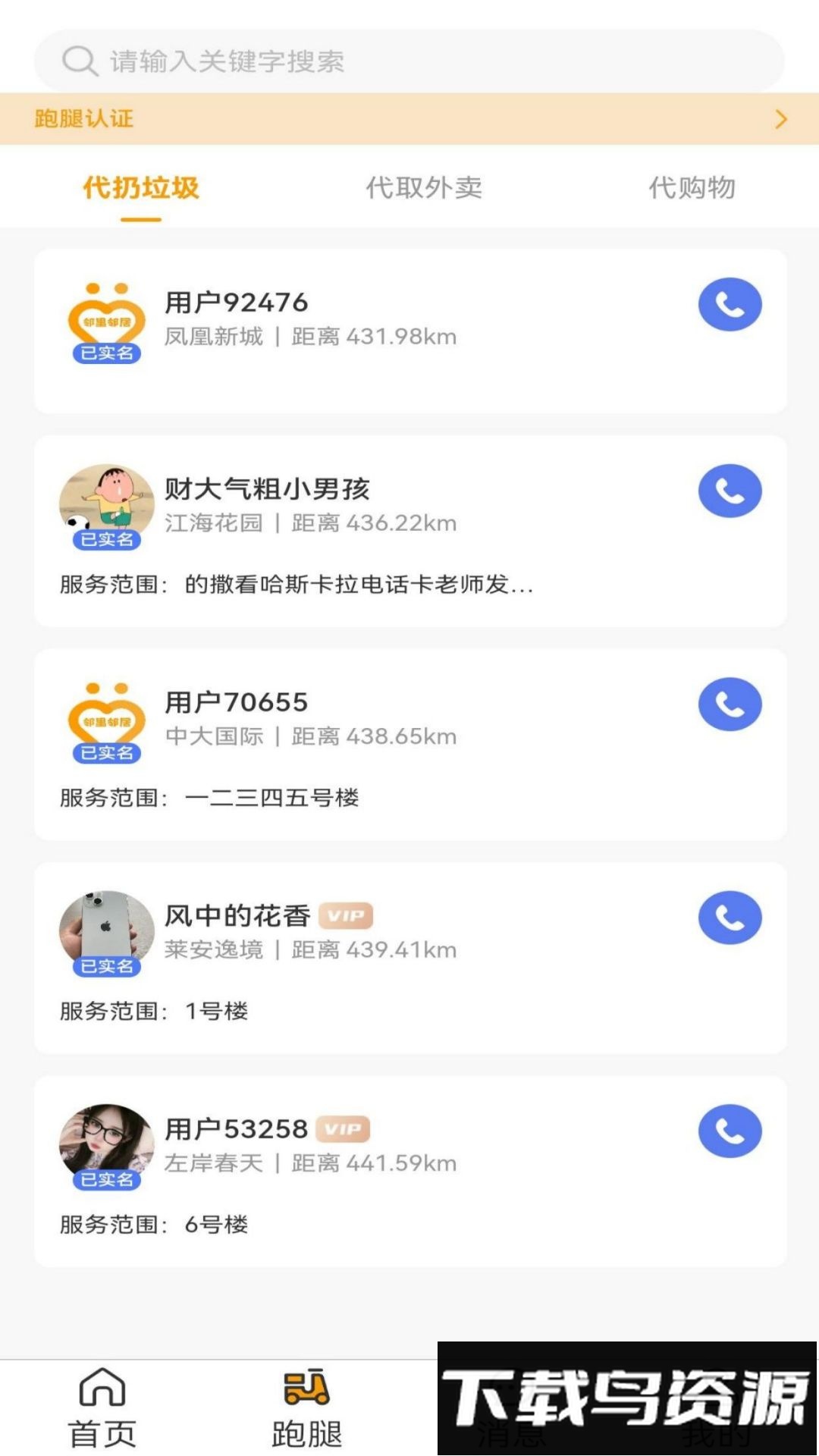Viewport: 819px width, 1456px height.
Task: Switch to the 代购物 tab
Action: tap(692, 188)
